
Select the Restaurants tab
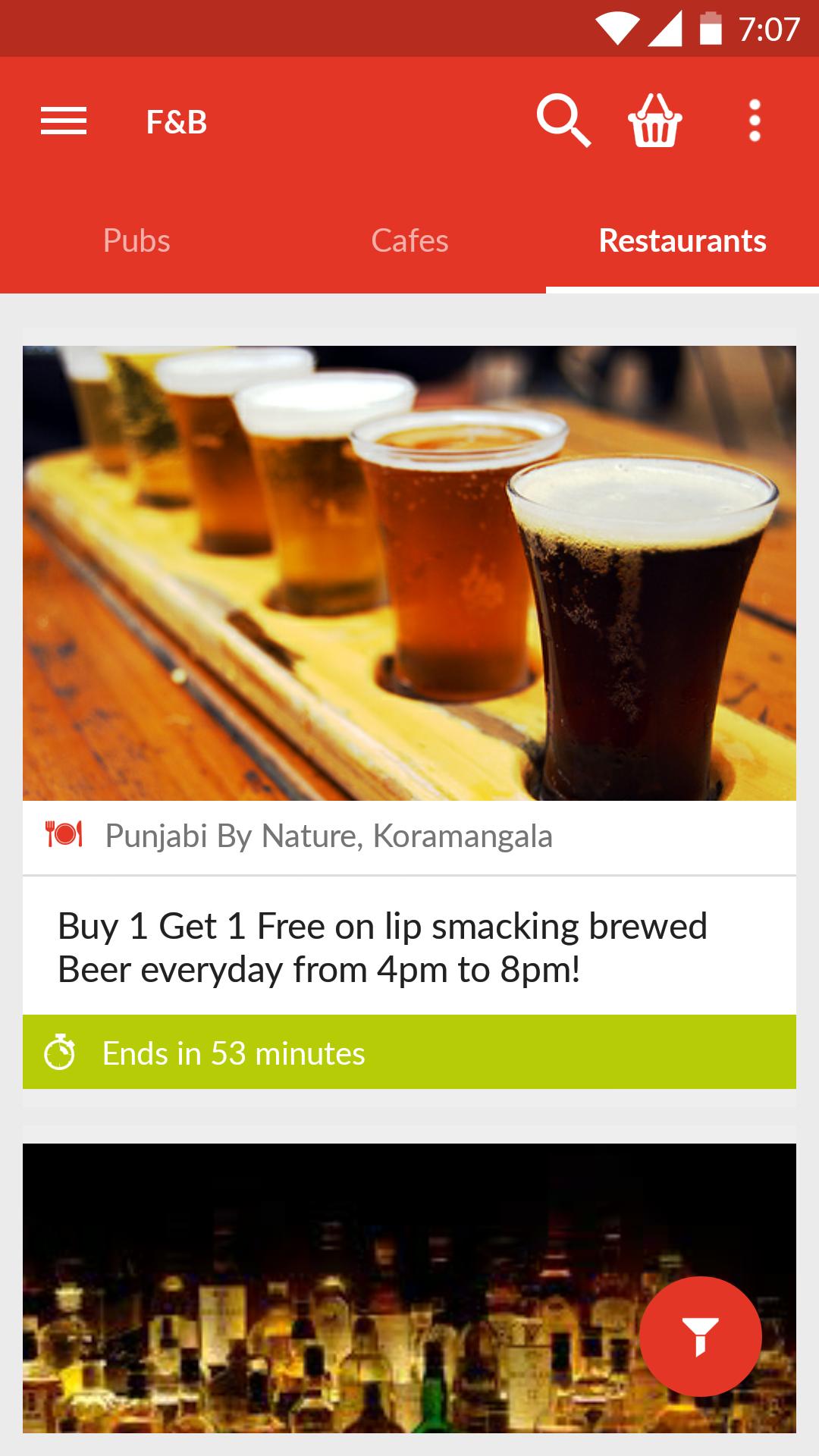coord(682,241)
